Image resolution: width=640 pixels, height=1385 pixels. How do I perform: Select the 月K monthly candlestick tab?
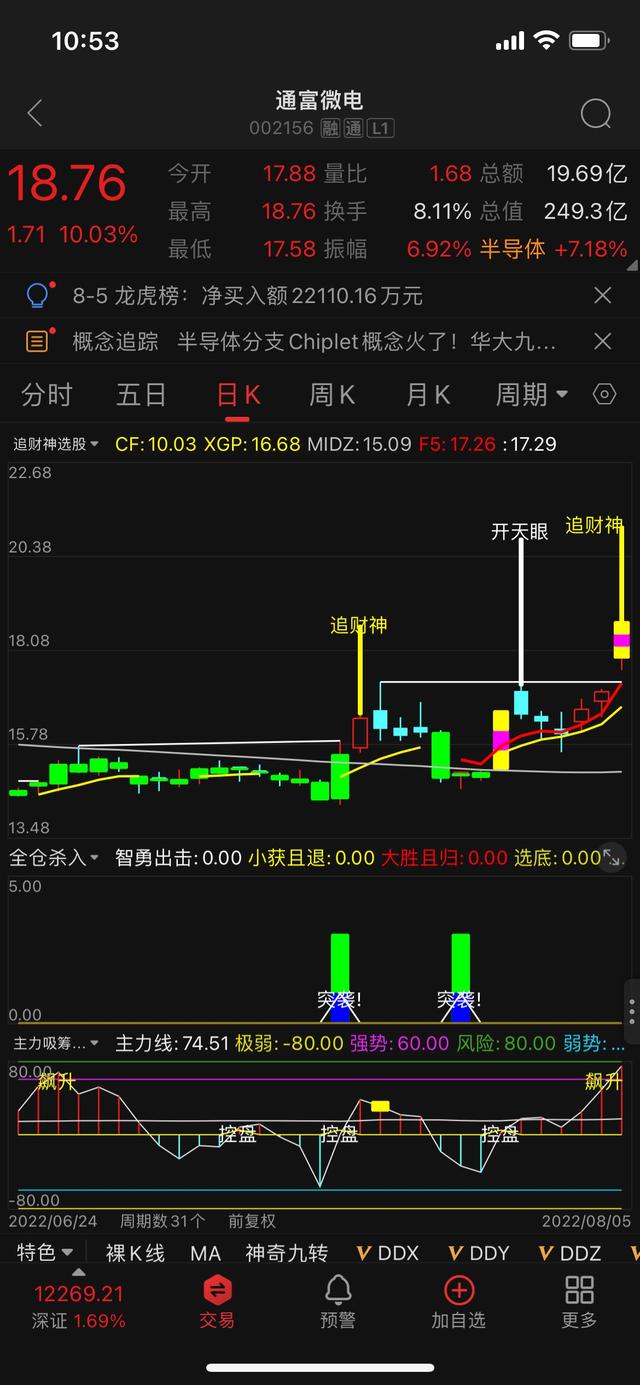(428, 395)
